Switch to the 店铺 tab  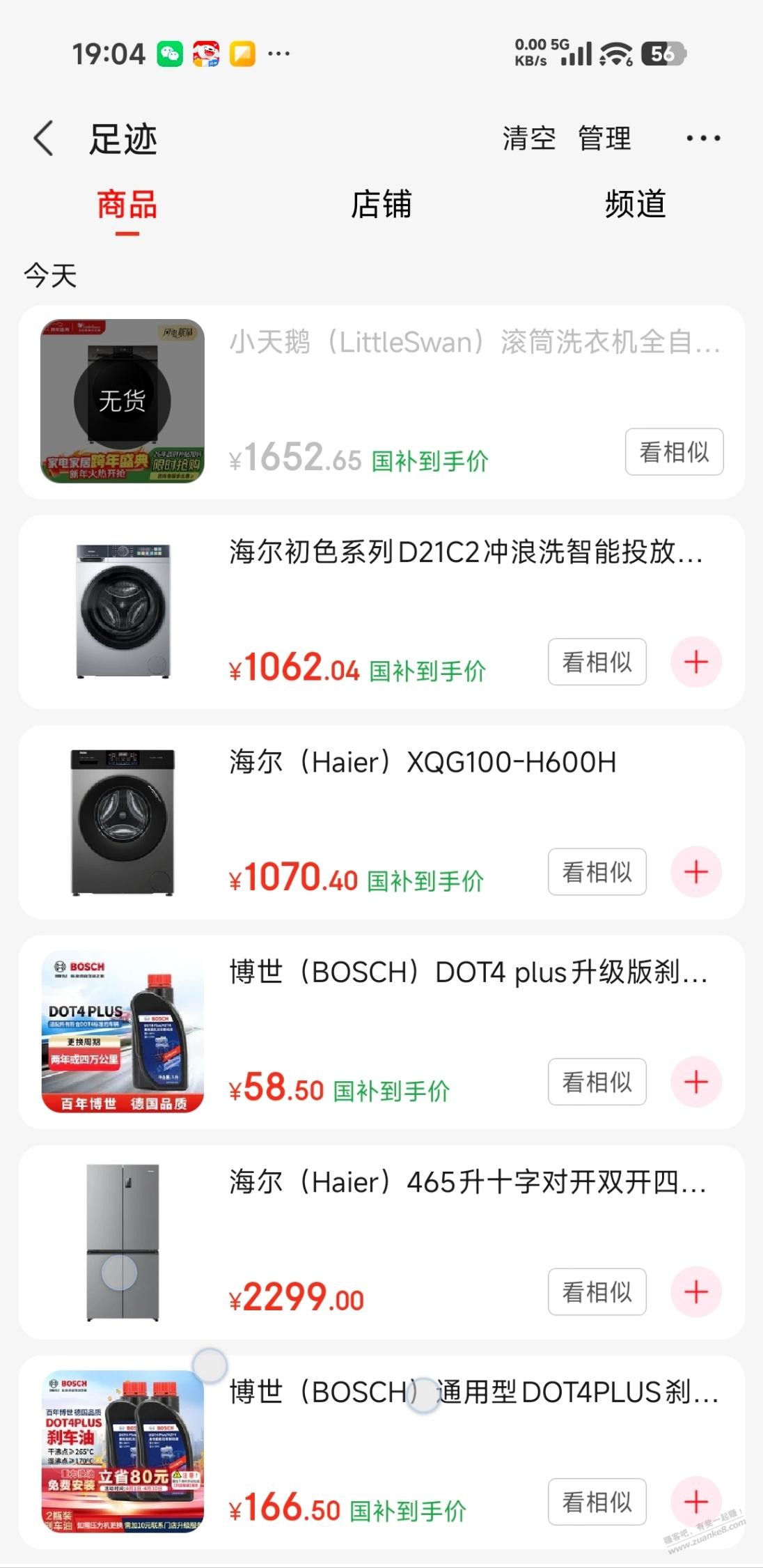pos(381,204)
